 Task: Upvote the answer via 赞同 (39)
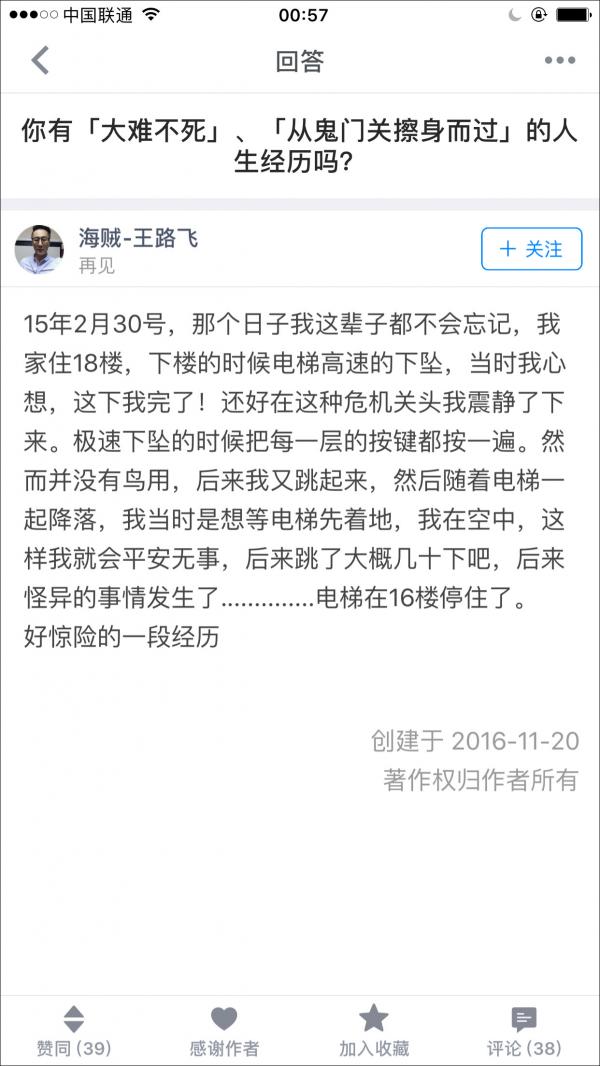pyautogui.click(x=74, y=1031)
